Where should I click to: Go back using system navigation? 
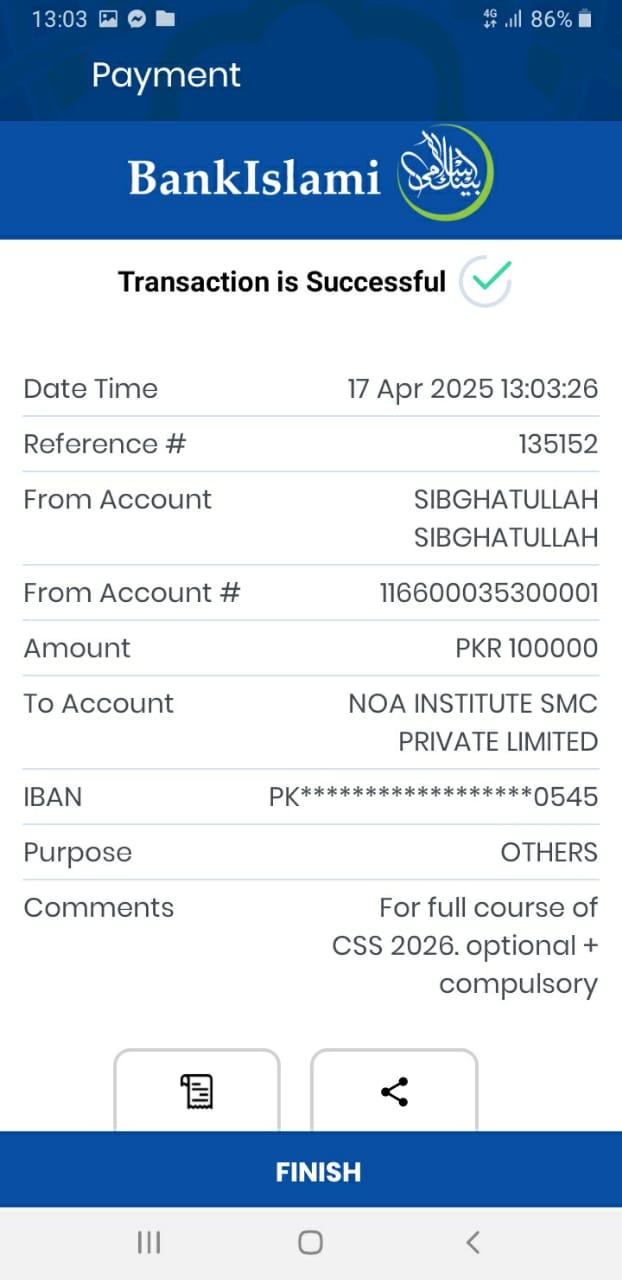click(473, 1243)
